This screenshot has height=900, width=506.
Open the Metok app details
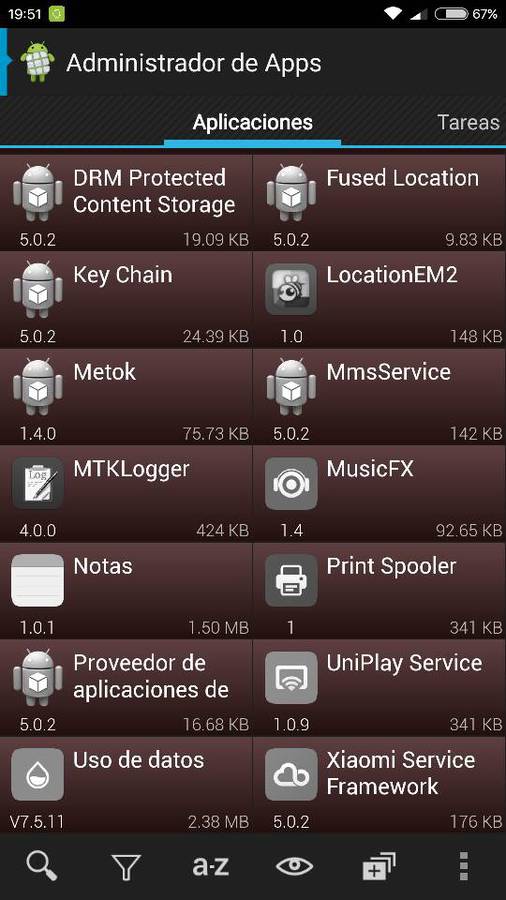pyautogui.click(x=126, y=396)
